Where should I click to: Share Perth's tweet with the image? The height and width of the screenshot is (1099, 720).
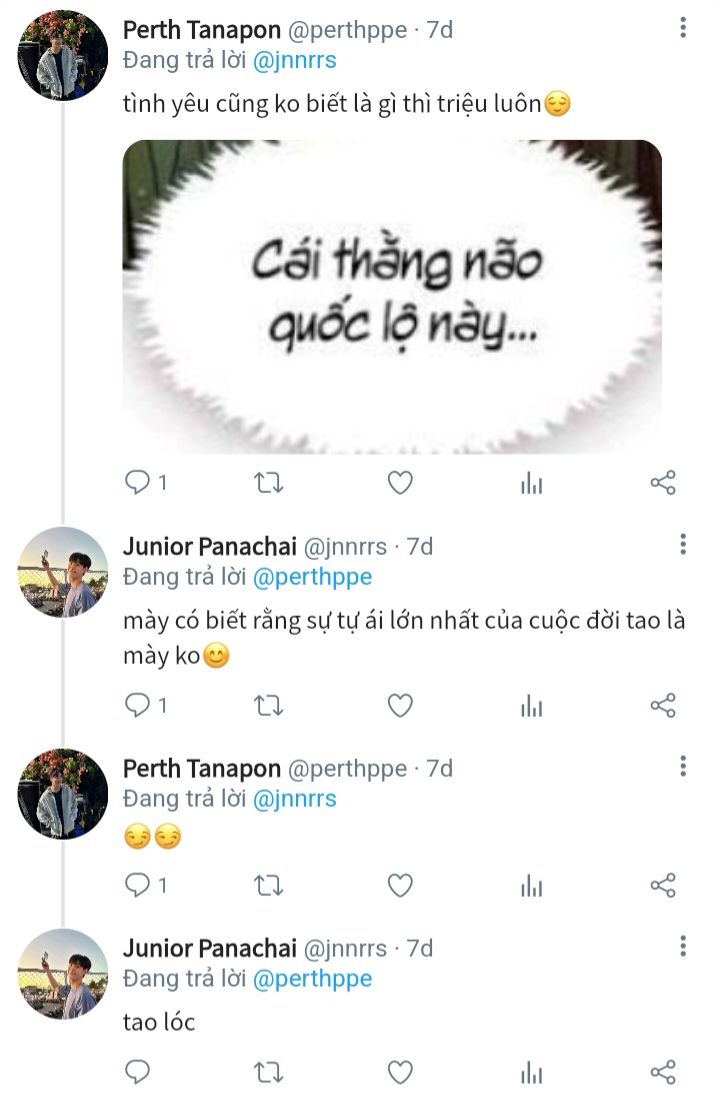(663, 483)
